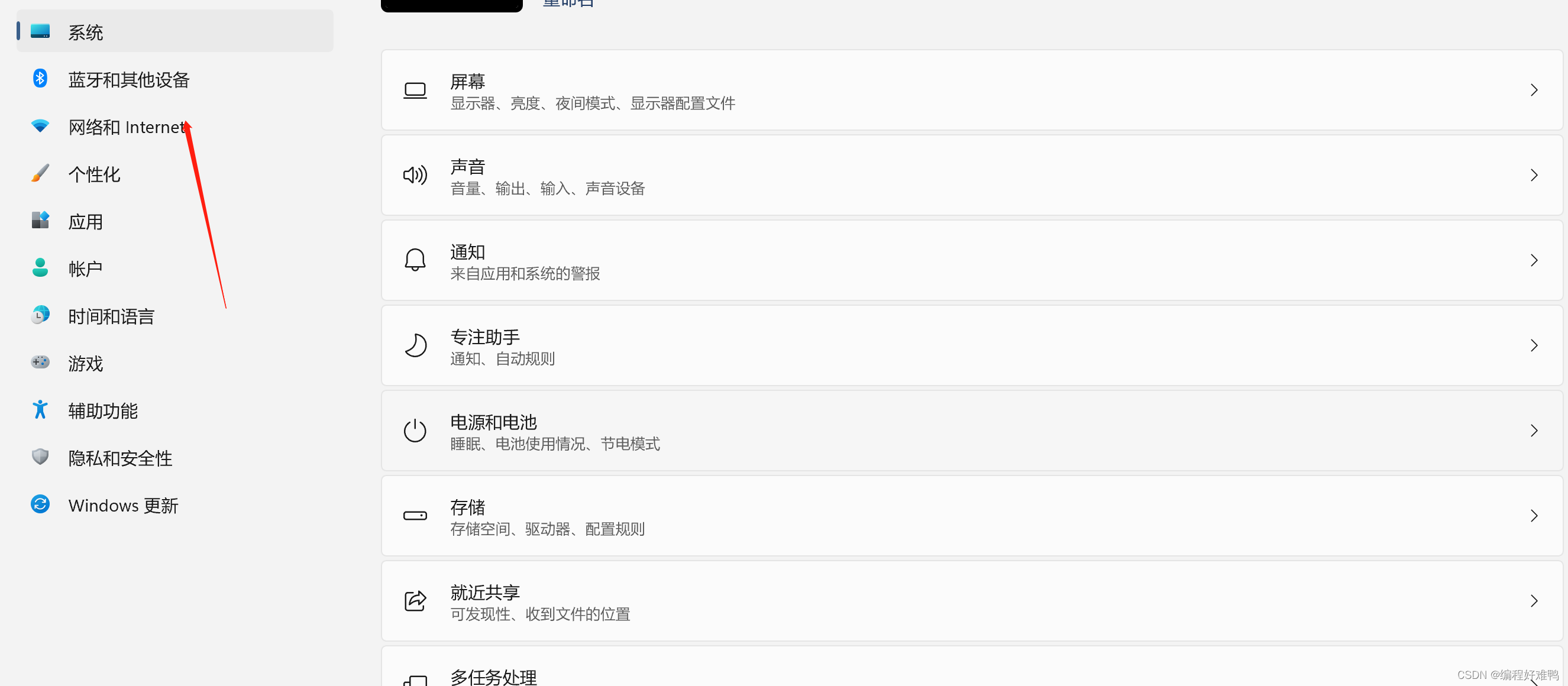Viewport: 1568px width, 686px height.
Task: Open 专注助手 row
Action: click(x=971, y=346)
